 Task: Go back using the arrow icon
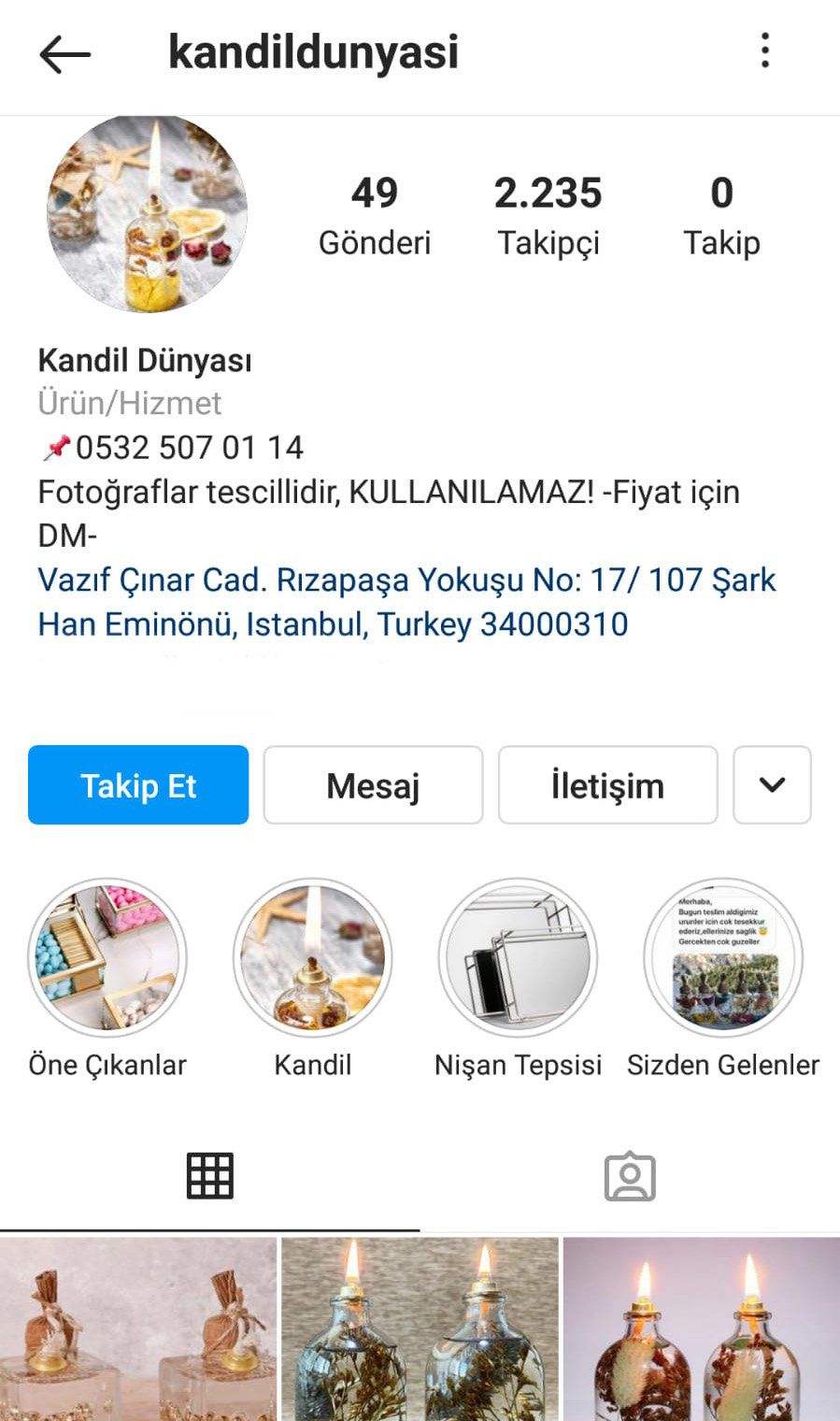click(x=64, y=55)
